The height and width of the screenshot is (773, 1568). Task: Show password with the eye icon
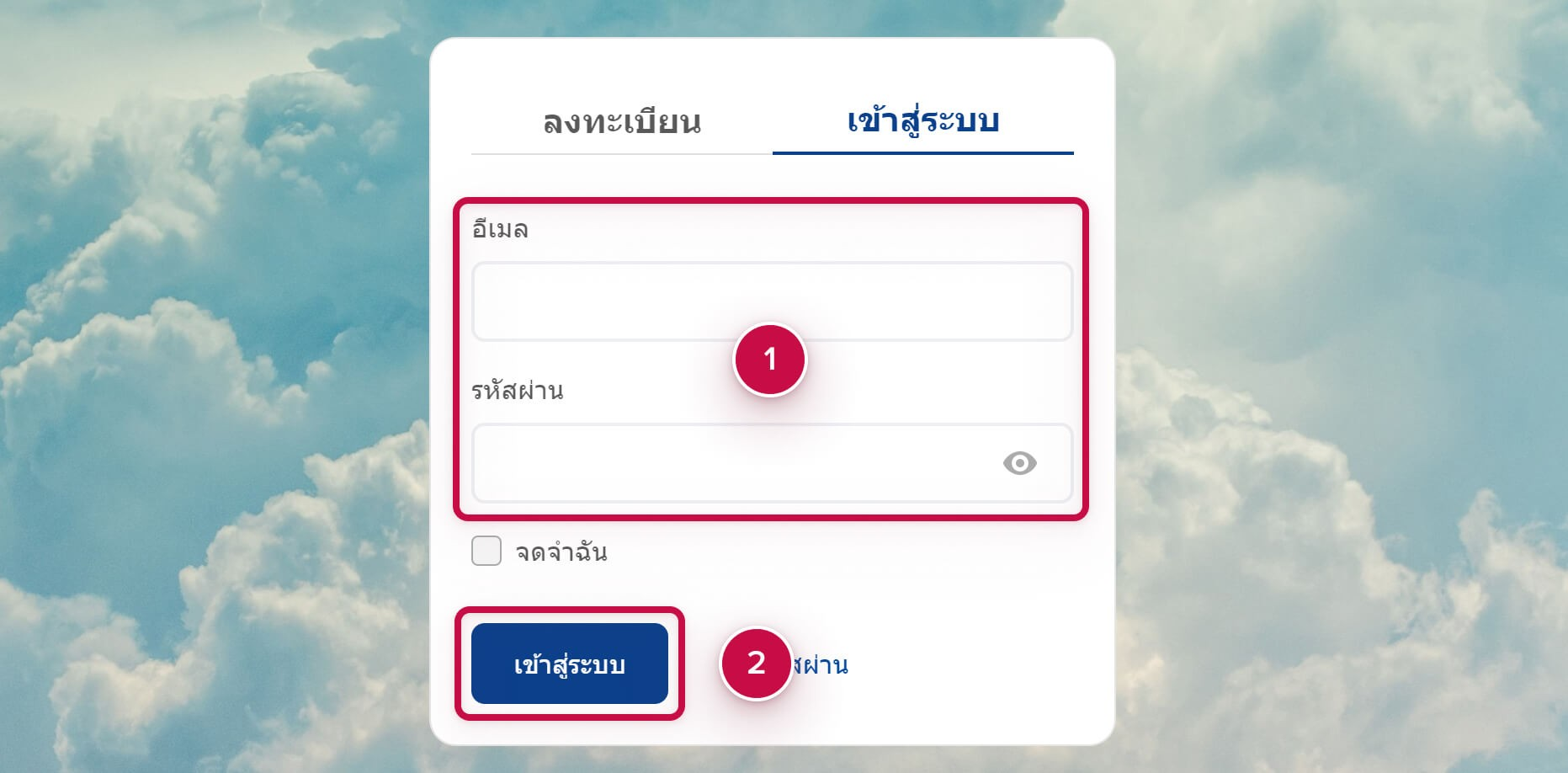tap(1019, 463)
